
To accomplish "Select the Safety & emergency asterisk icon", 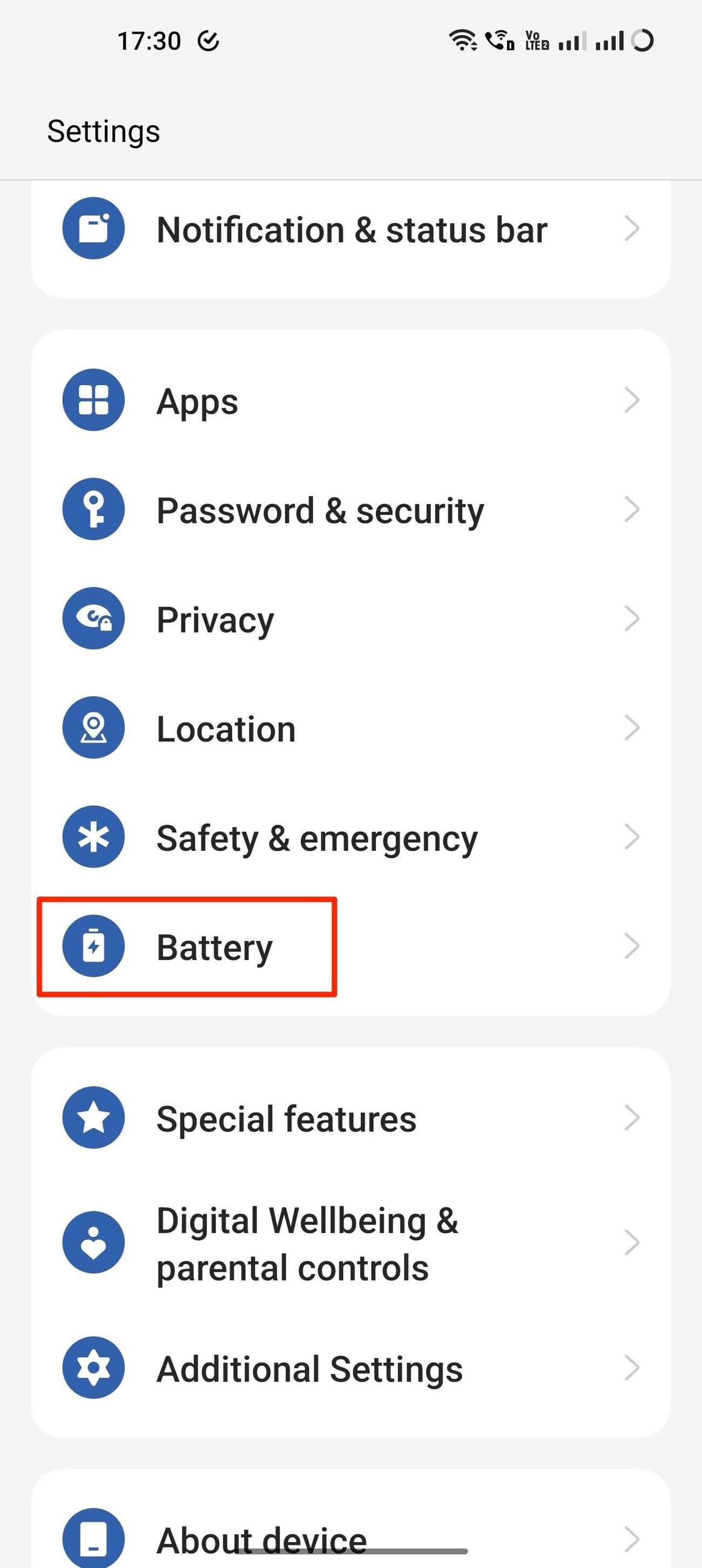I will tap(92, 836).
